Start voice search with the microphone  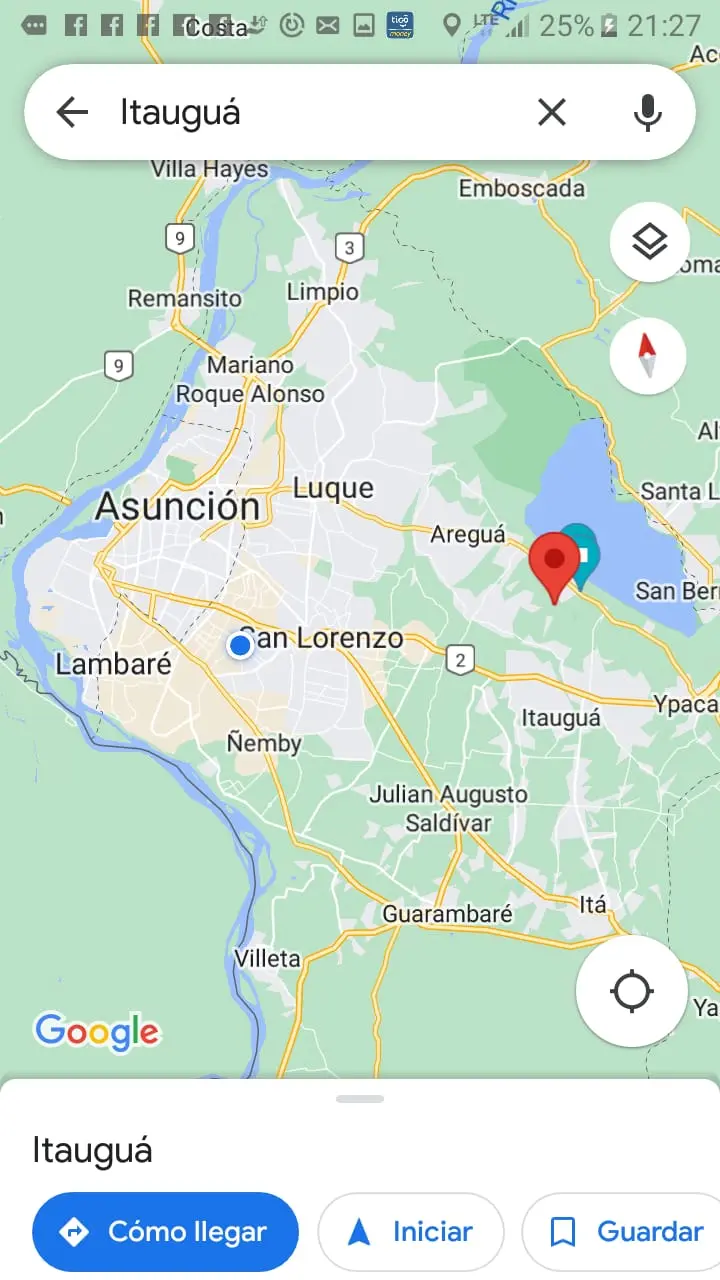648,112
